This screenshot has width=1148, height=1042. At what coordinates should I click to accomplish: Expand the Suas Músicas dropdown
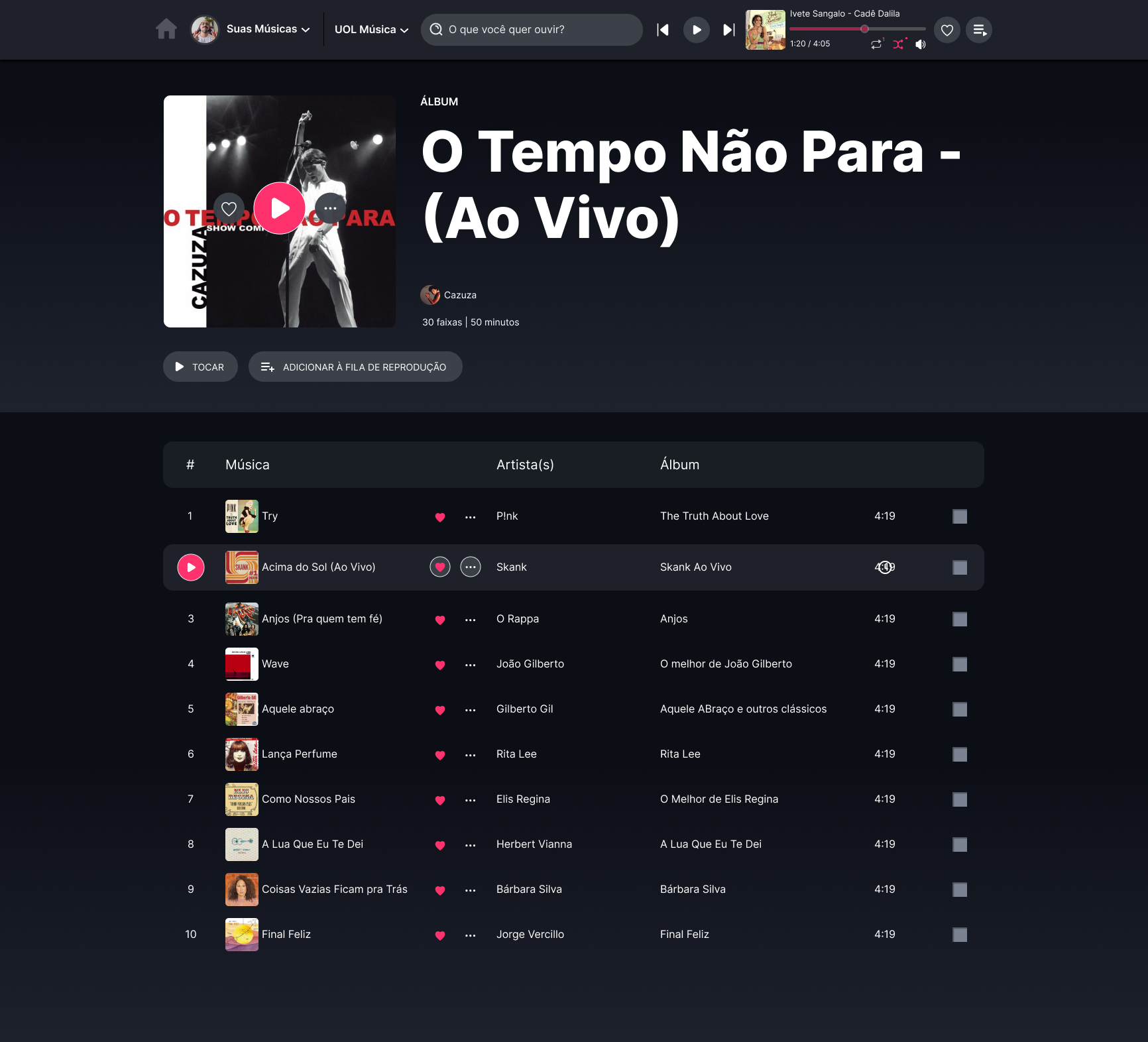pyautogui.click(x=268, y=29)
